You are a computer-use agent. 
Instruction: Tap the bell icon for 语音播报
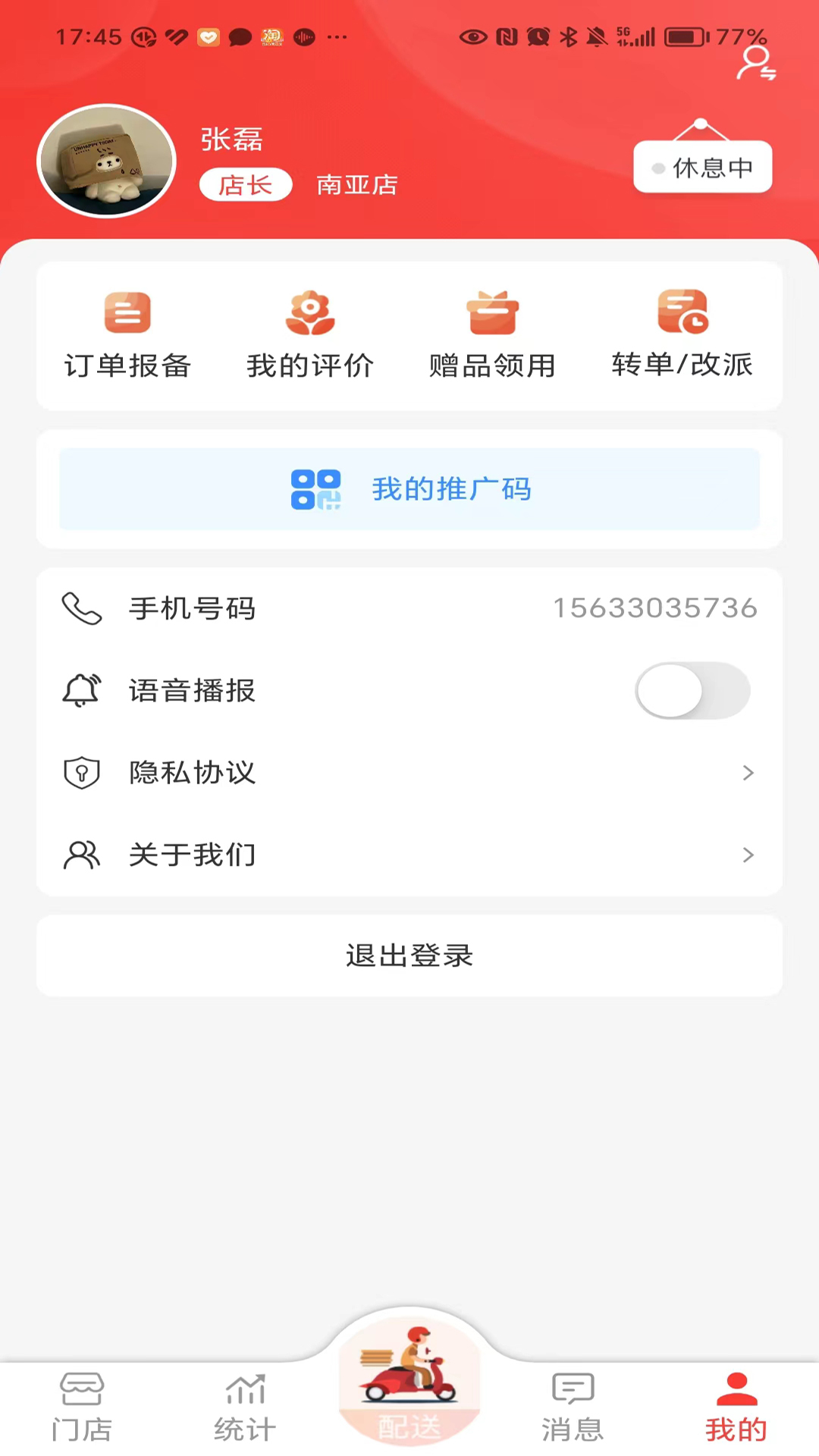tap(82, 690)
